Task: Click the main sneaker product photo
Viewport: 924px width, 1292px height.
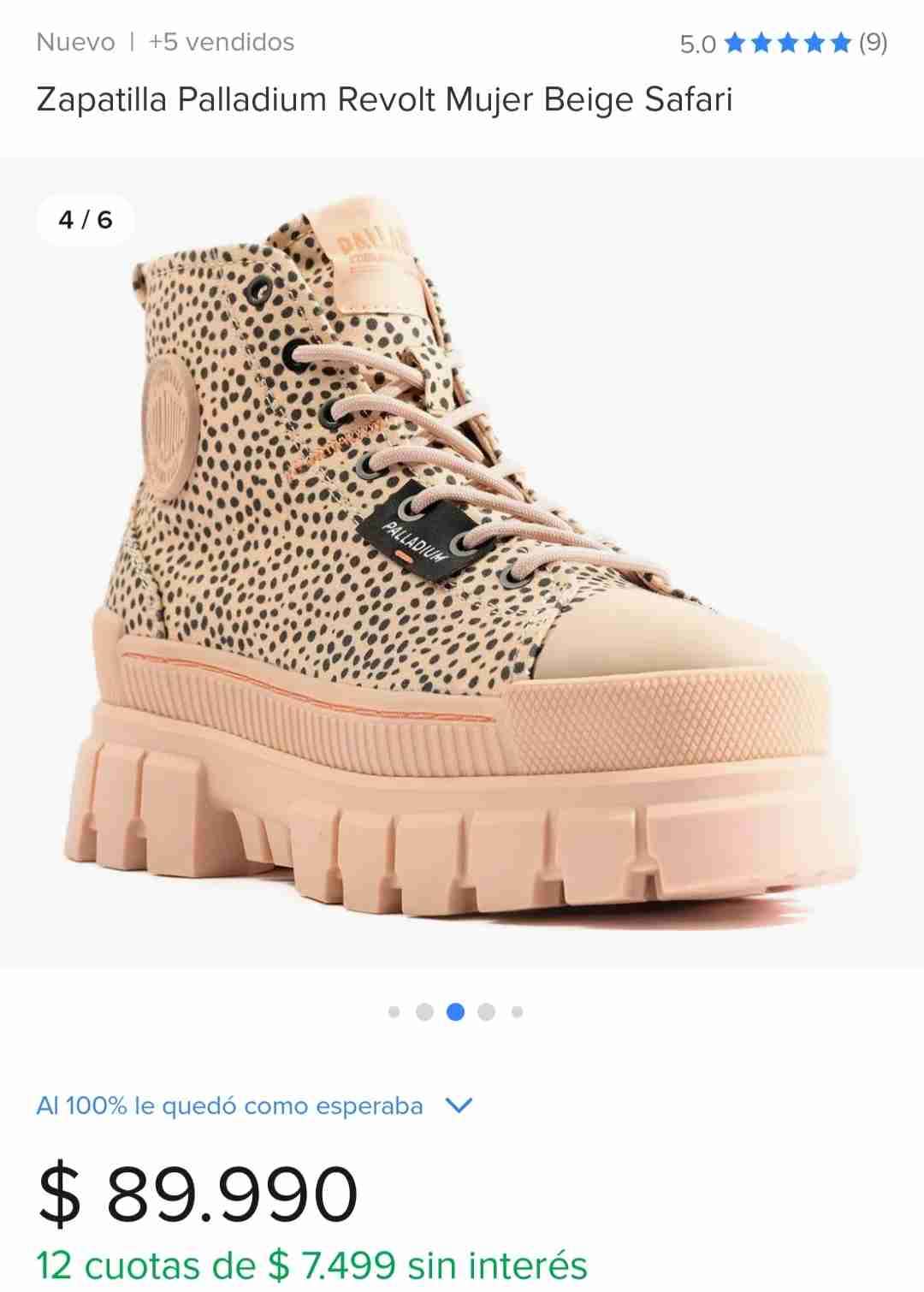Action: 462,573
